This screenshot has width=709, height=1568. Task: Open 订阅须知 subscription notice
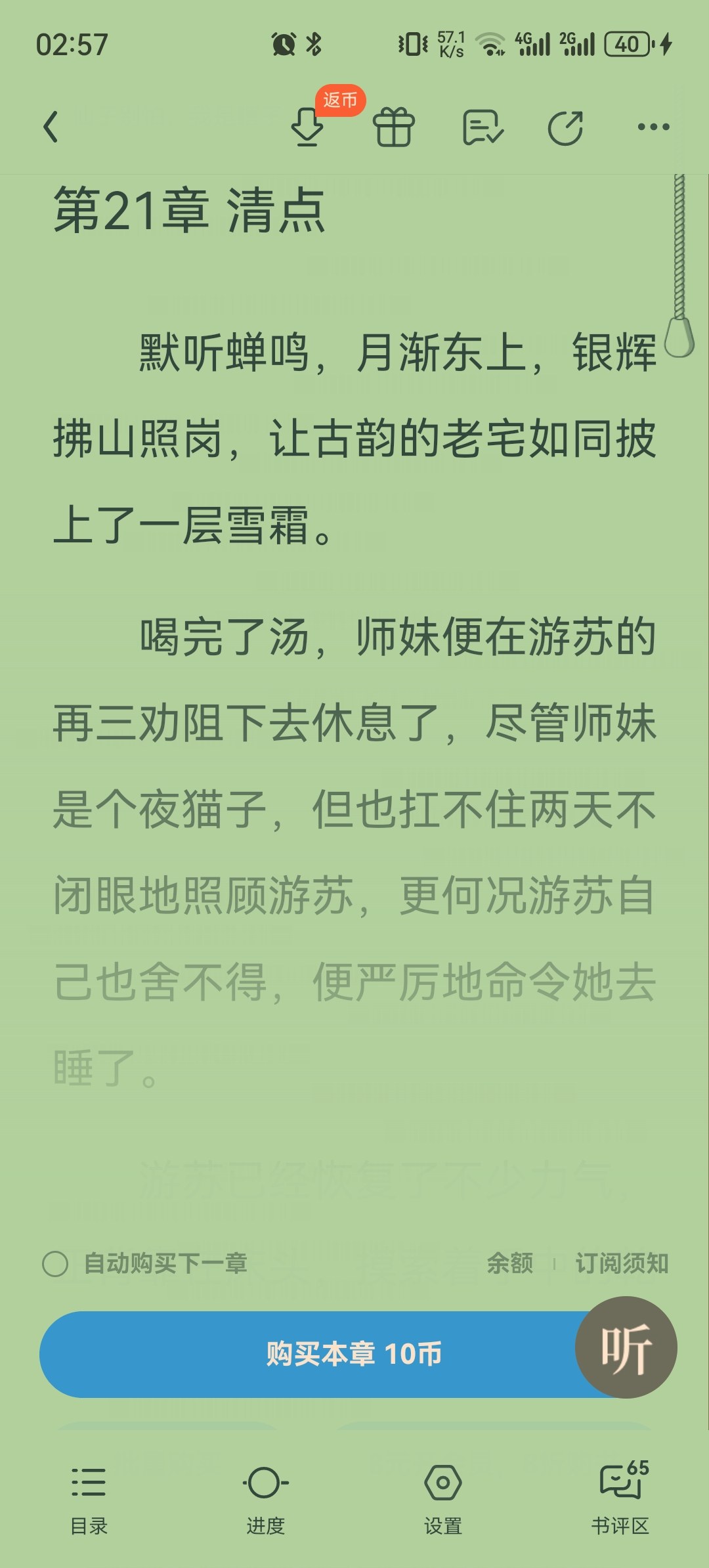click(x=622, y=1263)
